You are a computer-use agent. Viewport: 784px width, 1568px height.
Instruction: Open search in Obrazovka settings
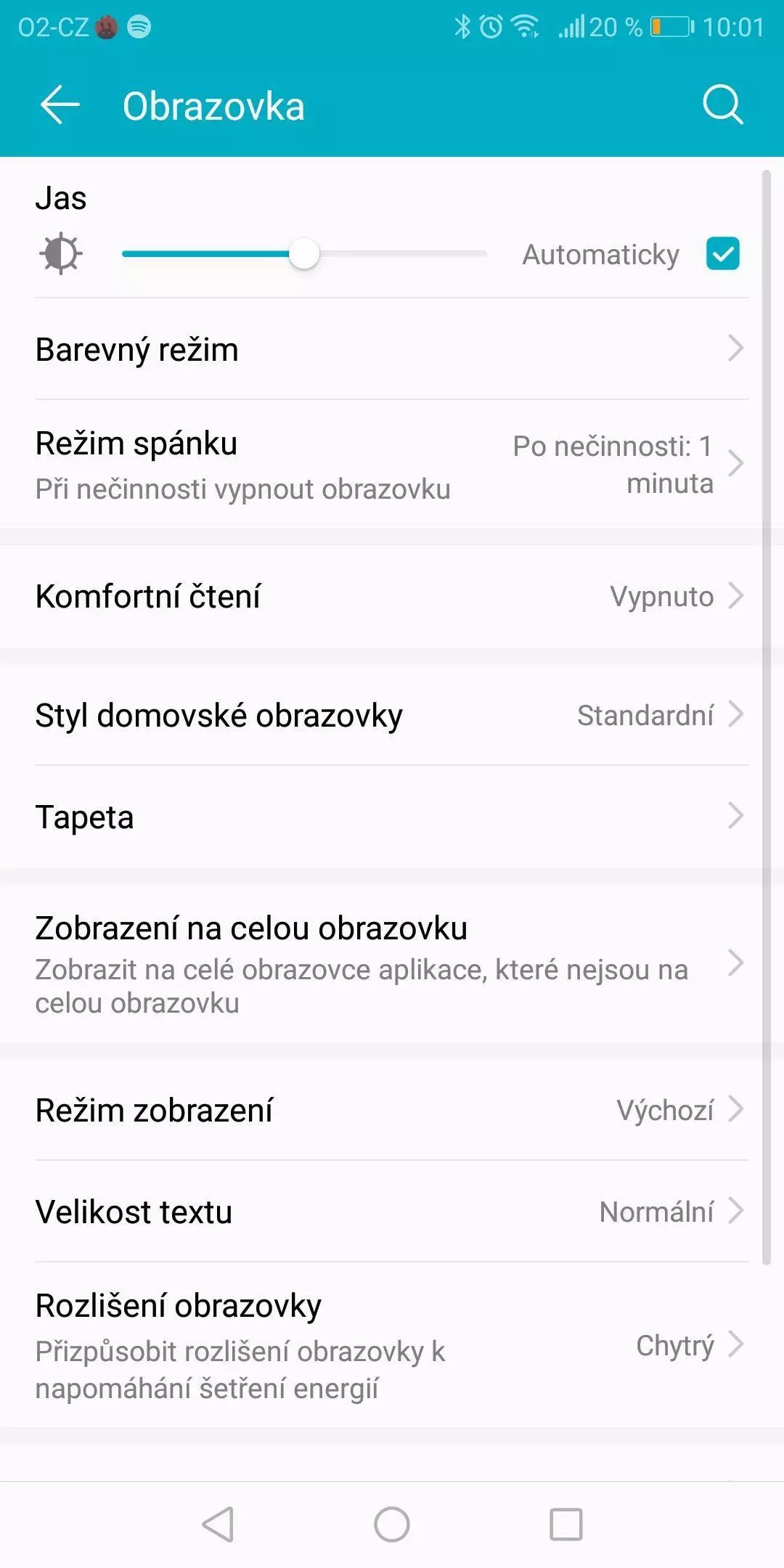click(723, 105)
